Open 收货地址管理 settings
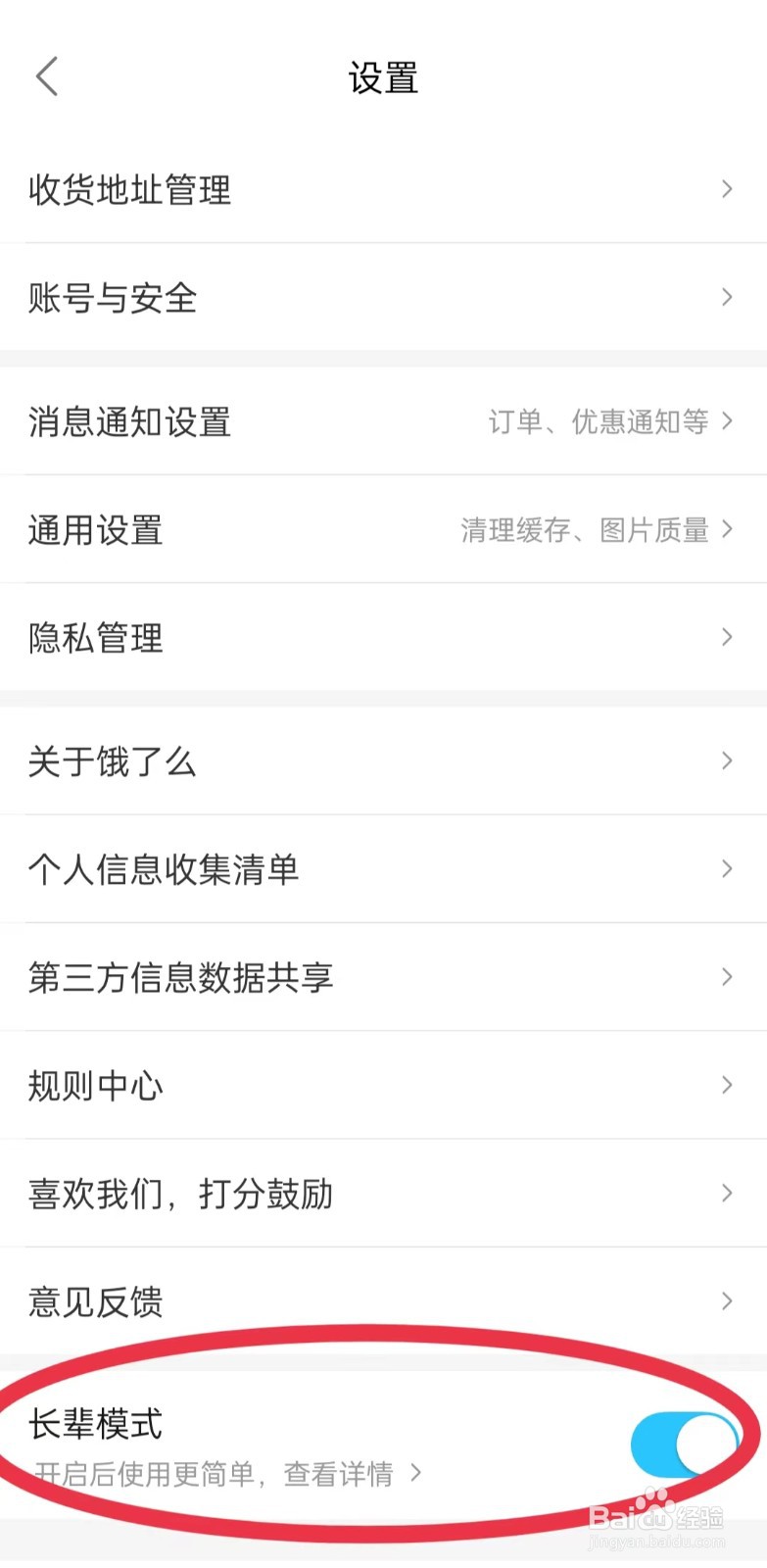Viewport: 767px width, 1568px height. pos(129,190)
